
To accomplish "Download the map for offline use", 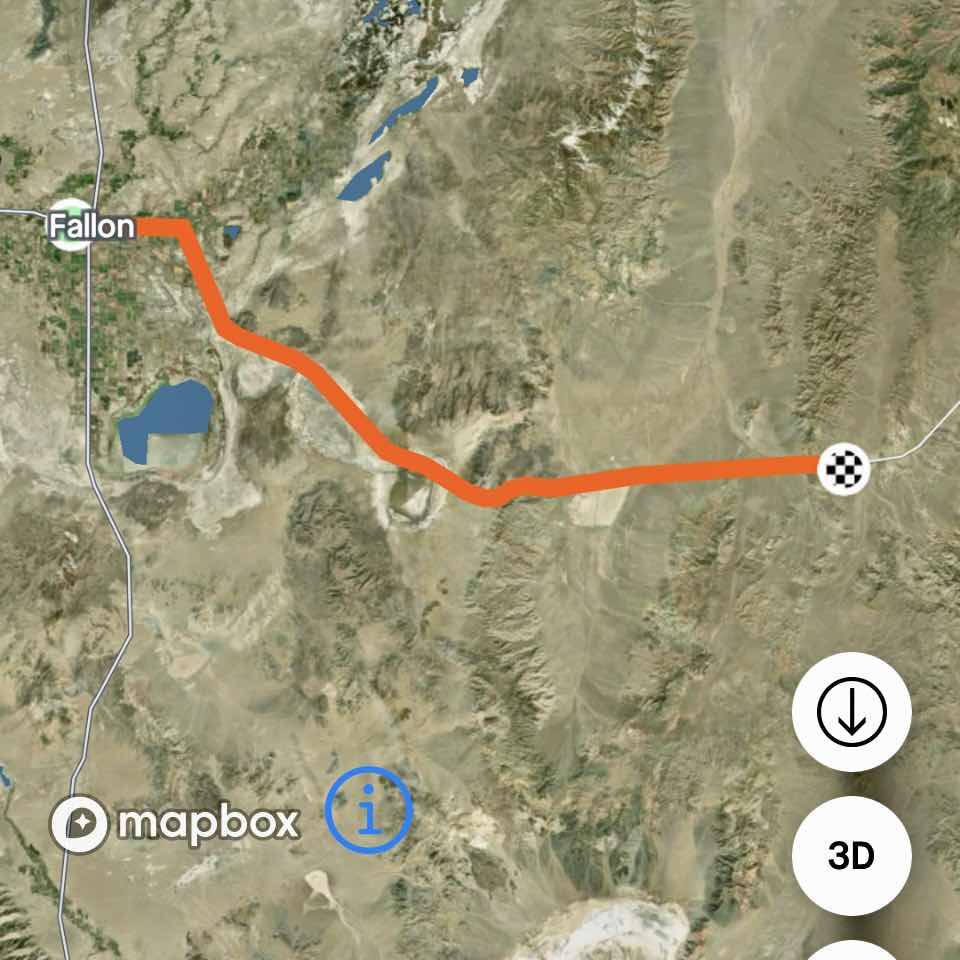I will (x=851, y=712).
